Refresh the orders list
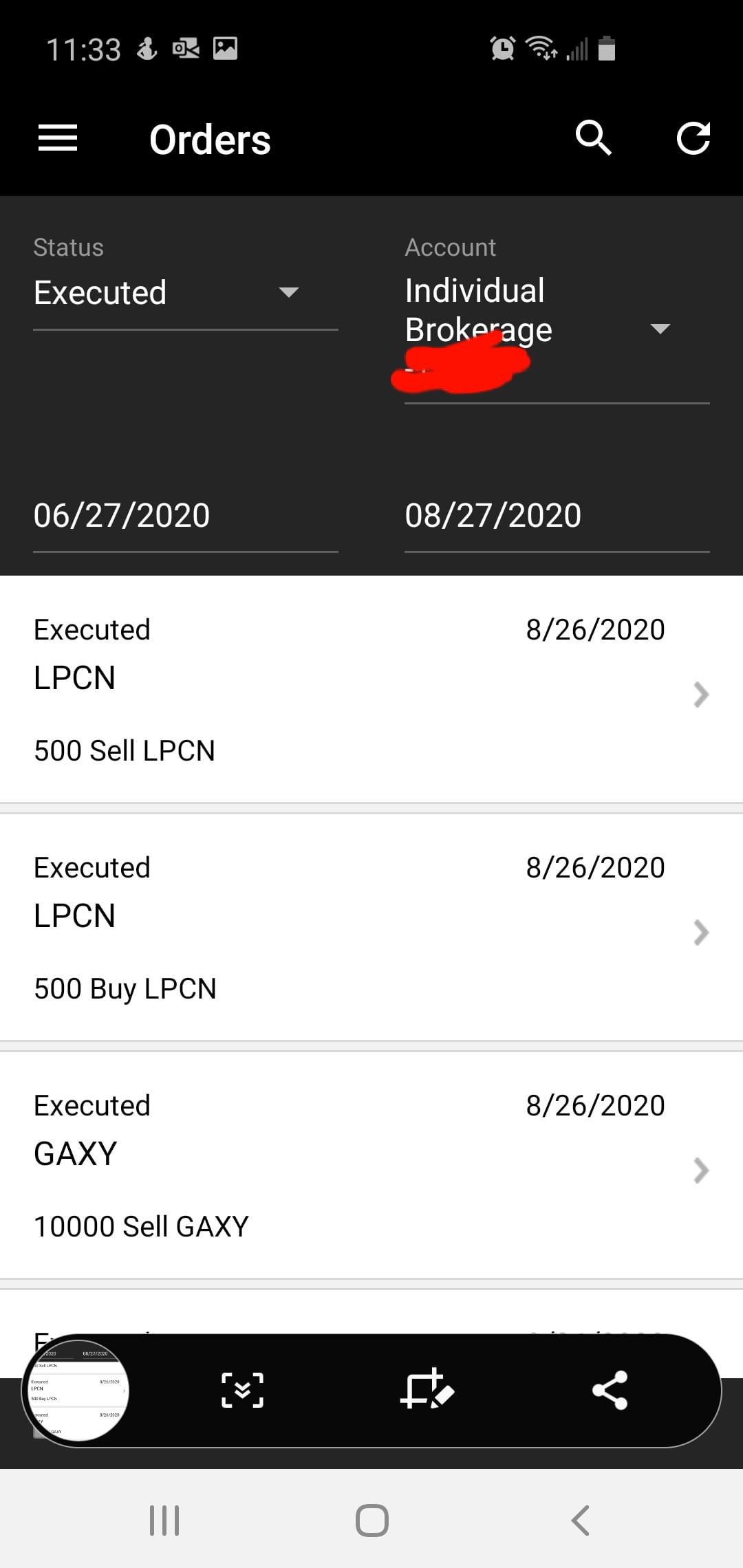The height and width of the screenshot is (1568, 743). (693, 138)
